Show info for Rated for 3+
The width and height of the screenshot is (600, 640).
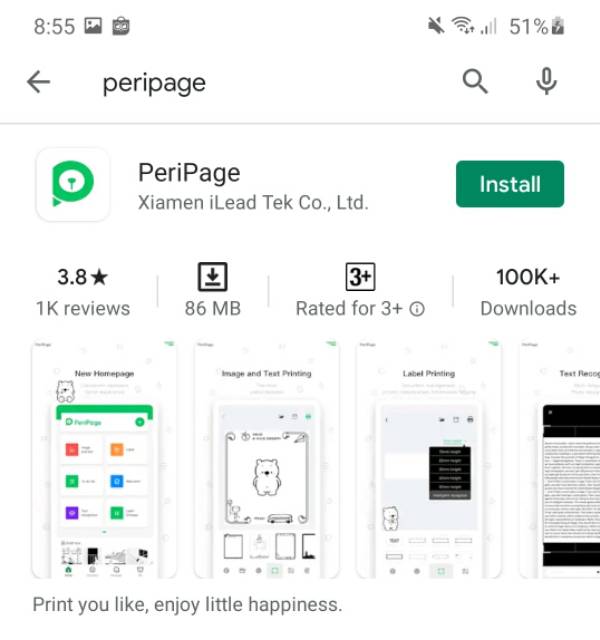pos(417,309)
